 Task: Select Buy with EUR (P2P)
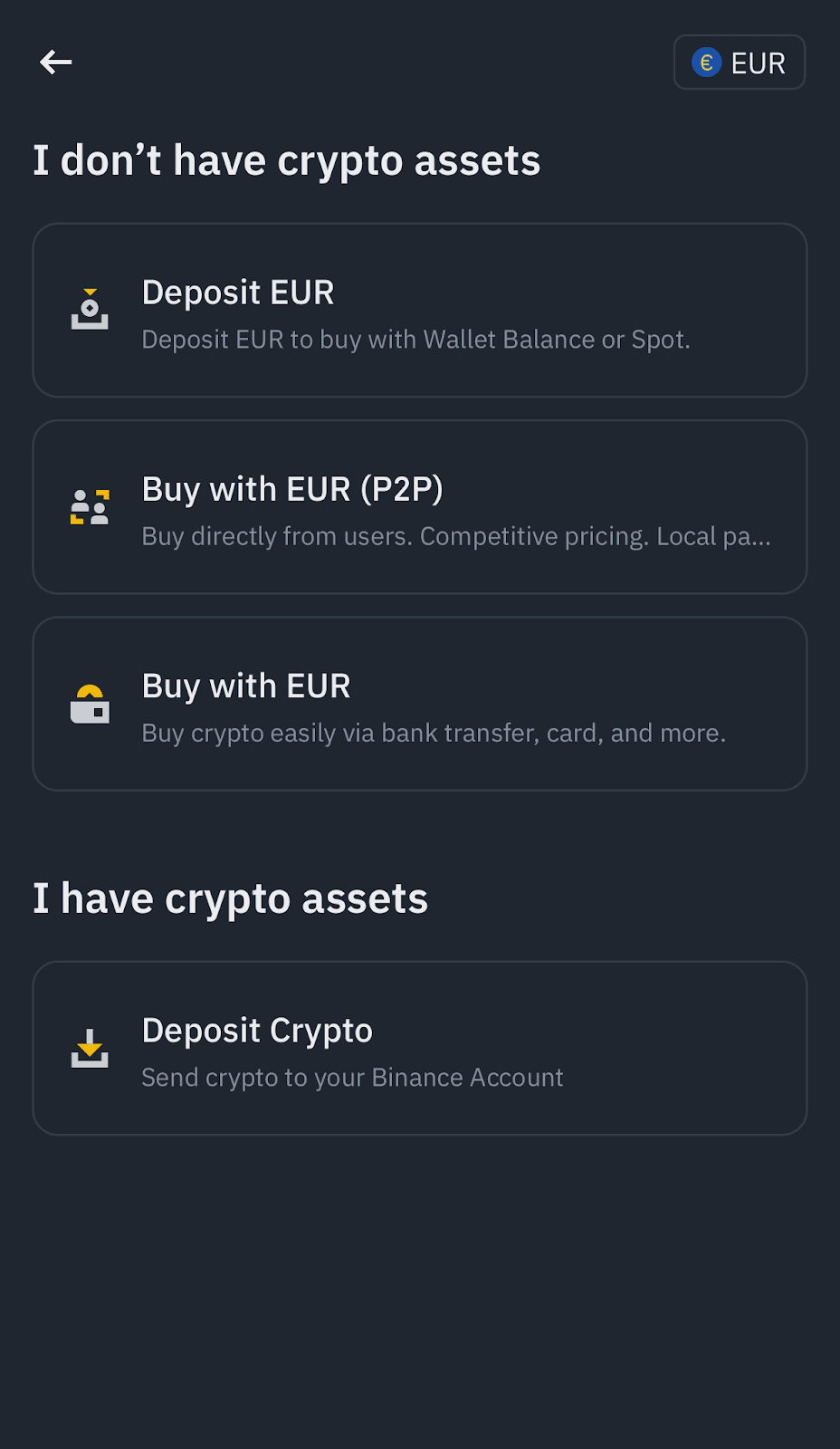[419, 507]
